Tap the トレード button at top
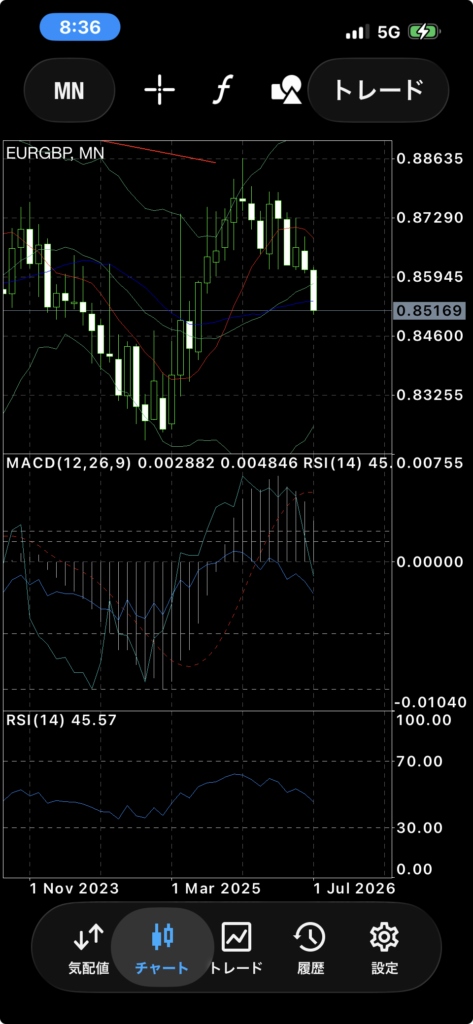This screenshot has width=473, height=1024. (378, 90)
